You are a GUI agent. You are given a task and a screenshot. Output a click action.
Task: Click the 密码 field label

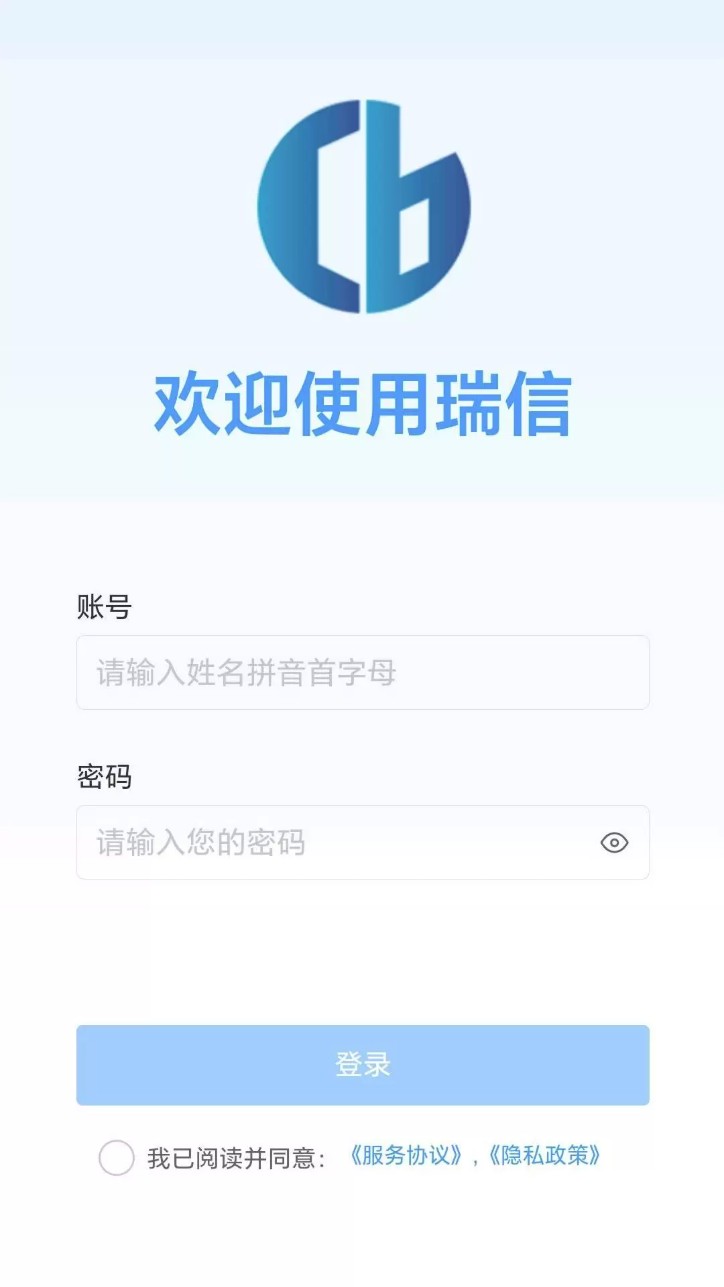click(104, 777)
